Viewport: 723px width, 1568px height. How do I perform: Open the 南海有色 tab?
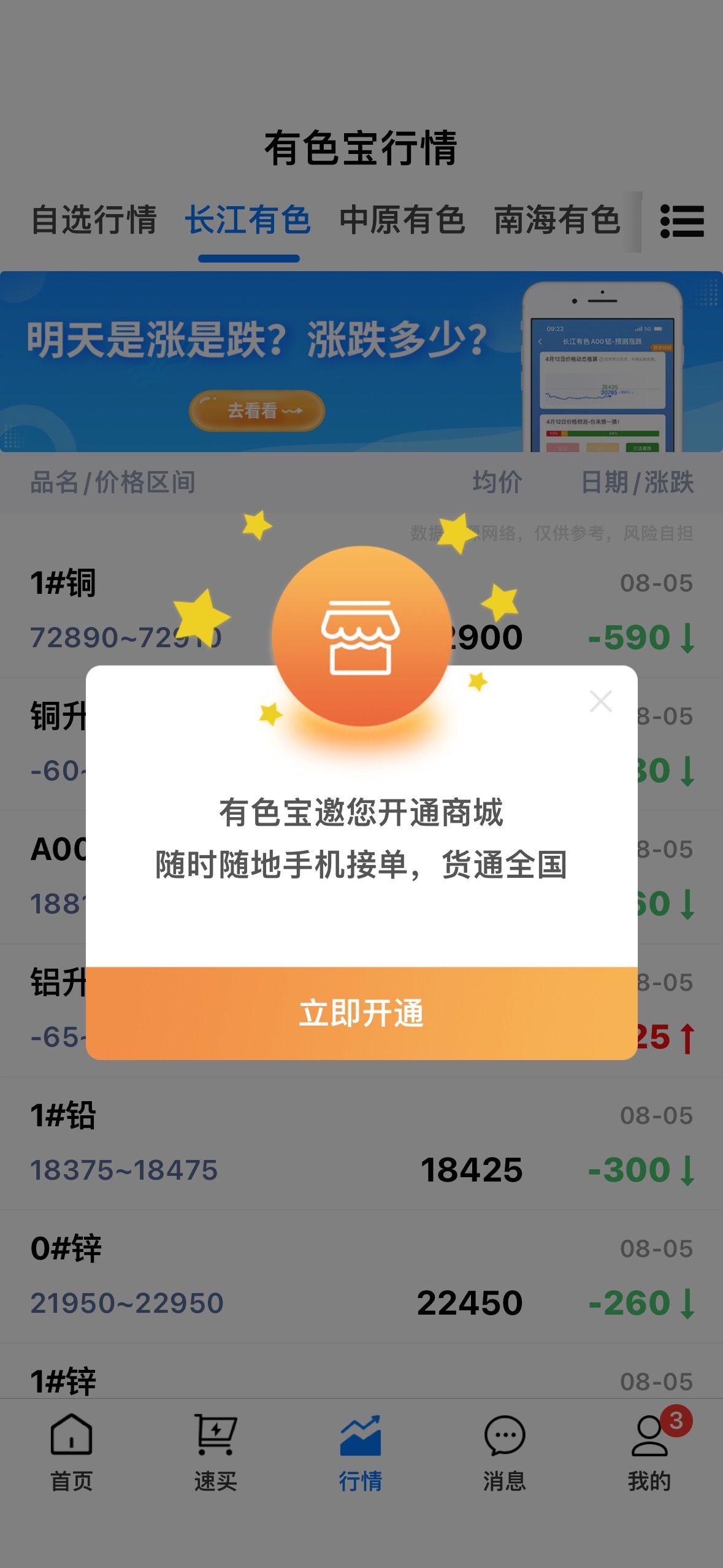[x=557, y=220]
